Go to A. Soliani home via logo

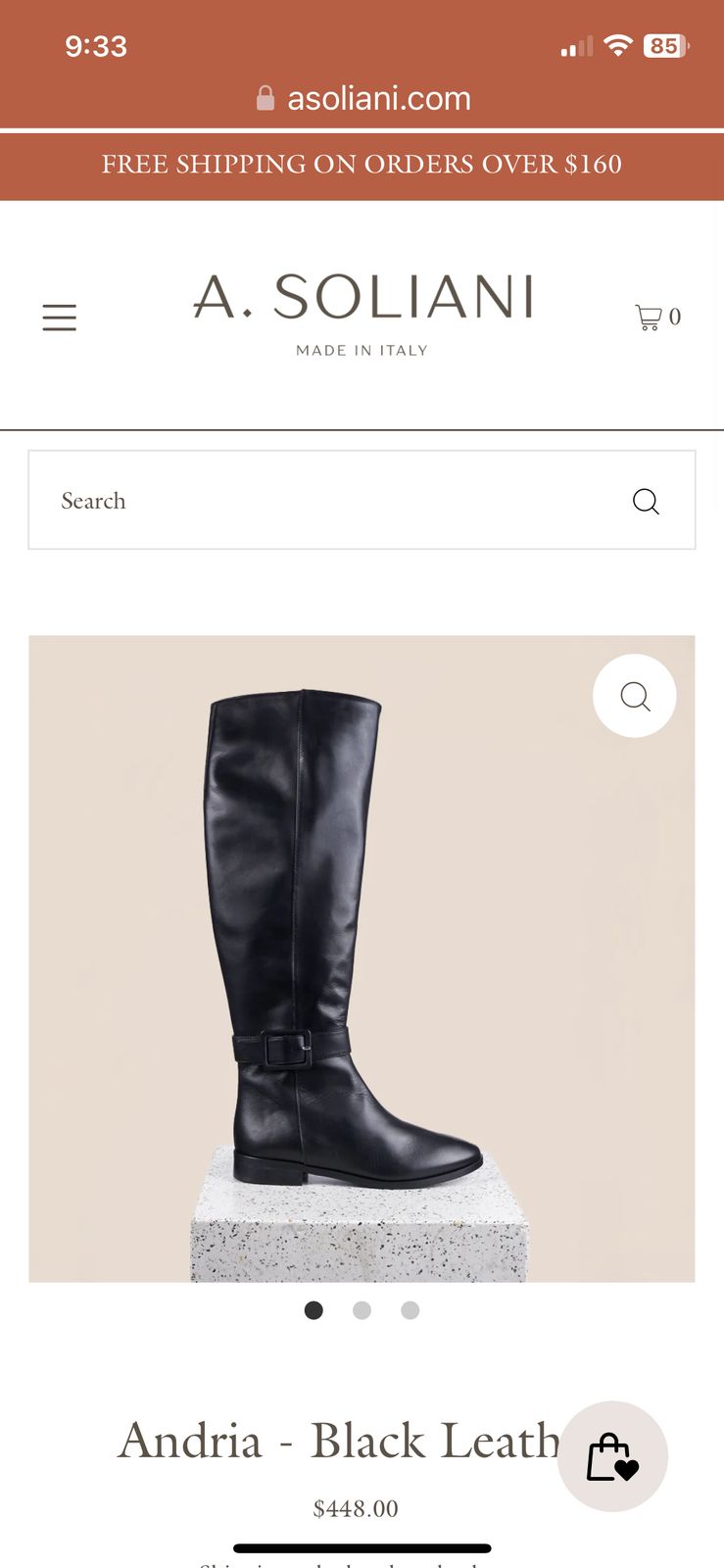[362, 314]
